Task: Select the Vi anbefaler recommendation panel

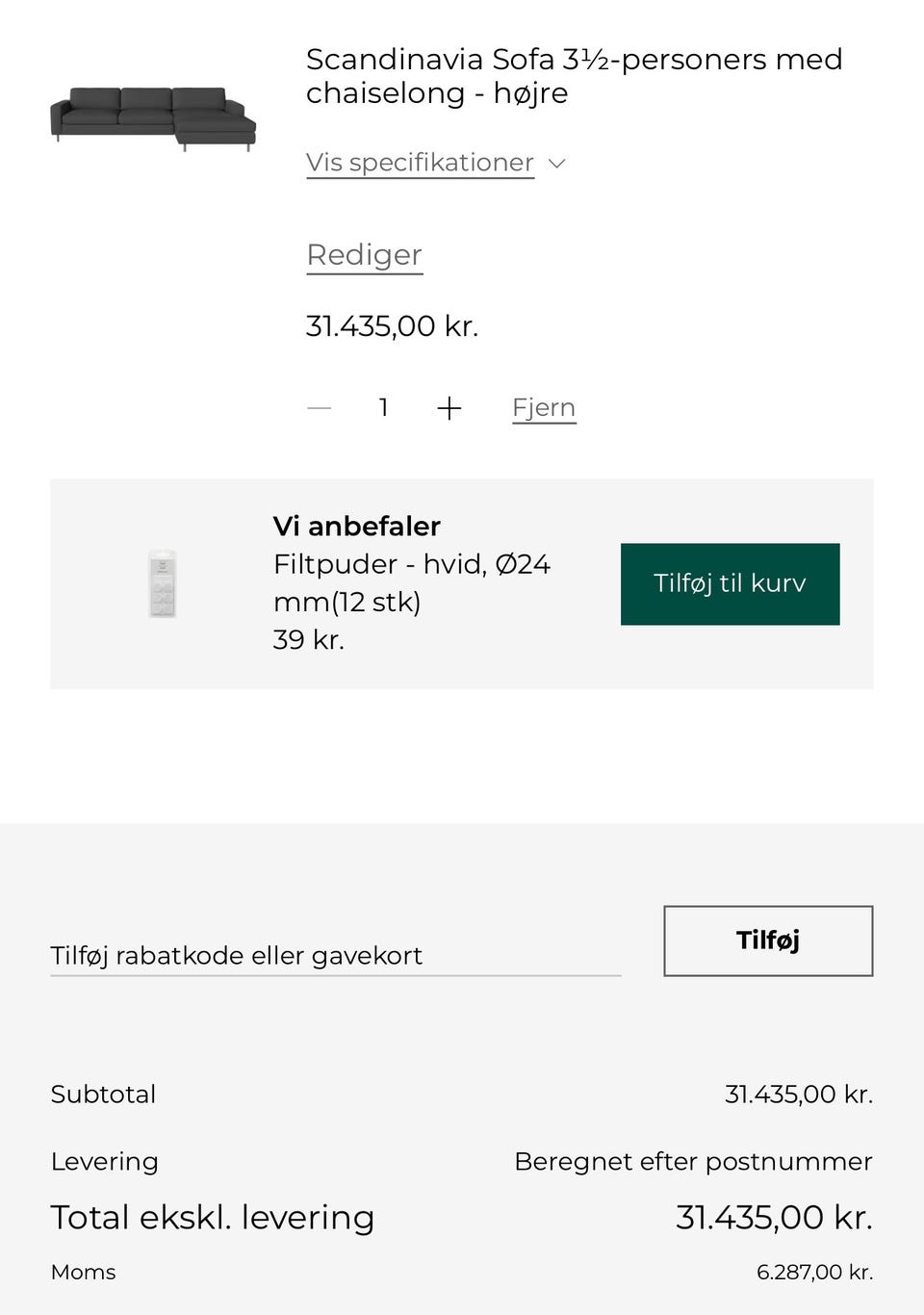Action: tap(460, 583)
